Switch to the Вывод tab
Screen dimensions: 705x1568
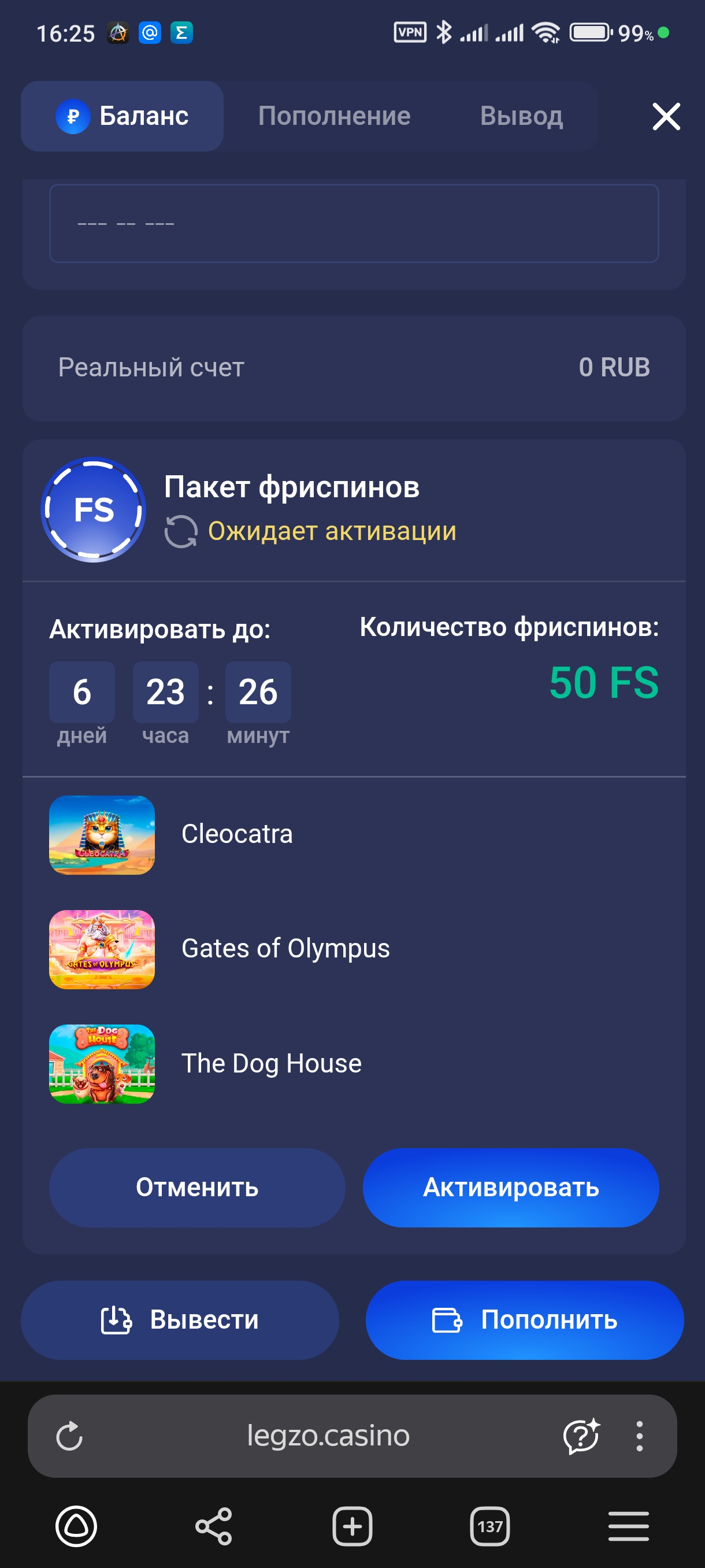coord(521,116)
